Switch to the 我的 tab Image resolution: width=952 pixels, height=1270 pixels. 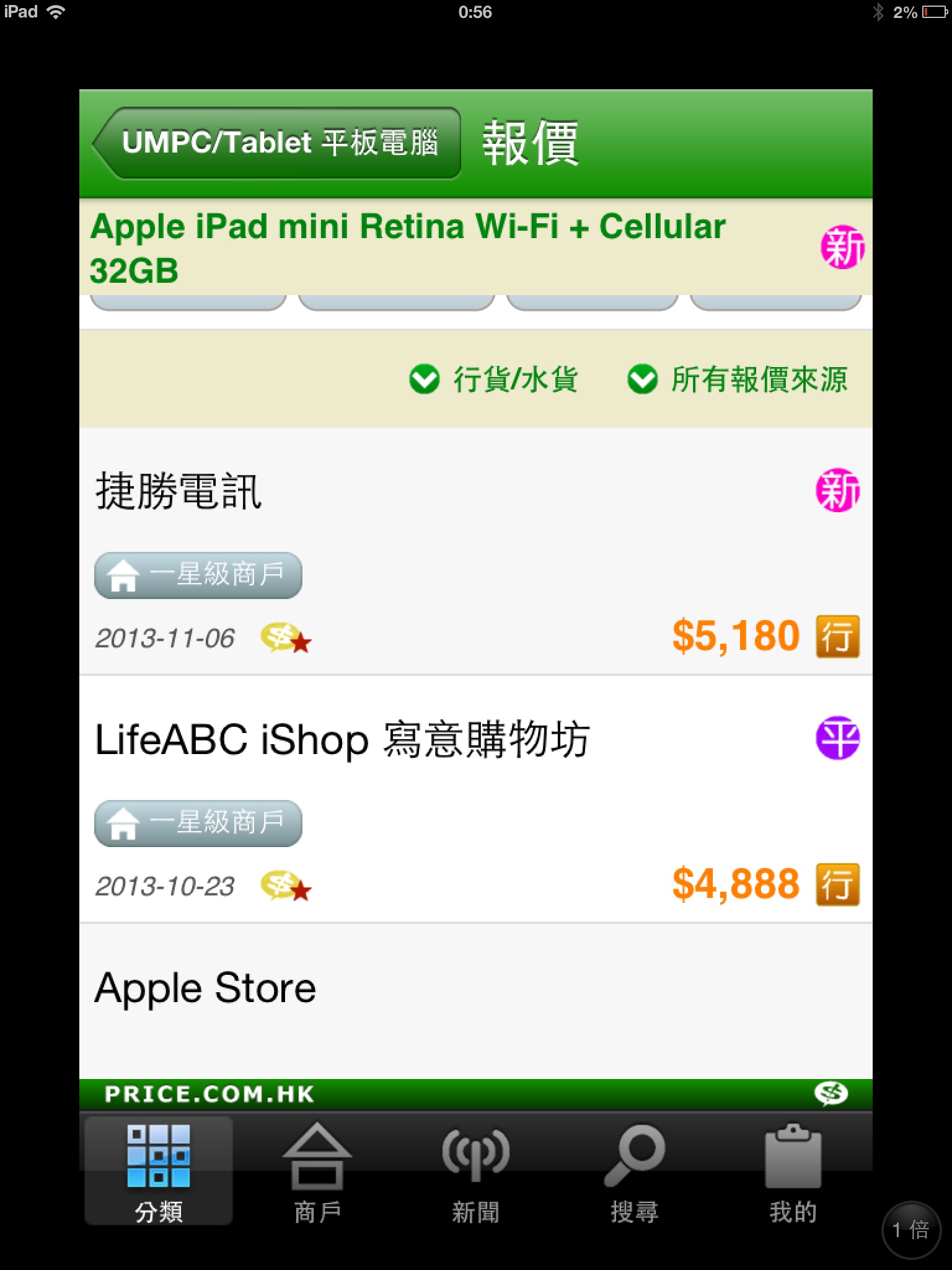click(793, 1172)
